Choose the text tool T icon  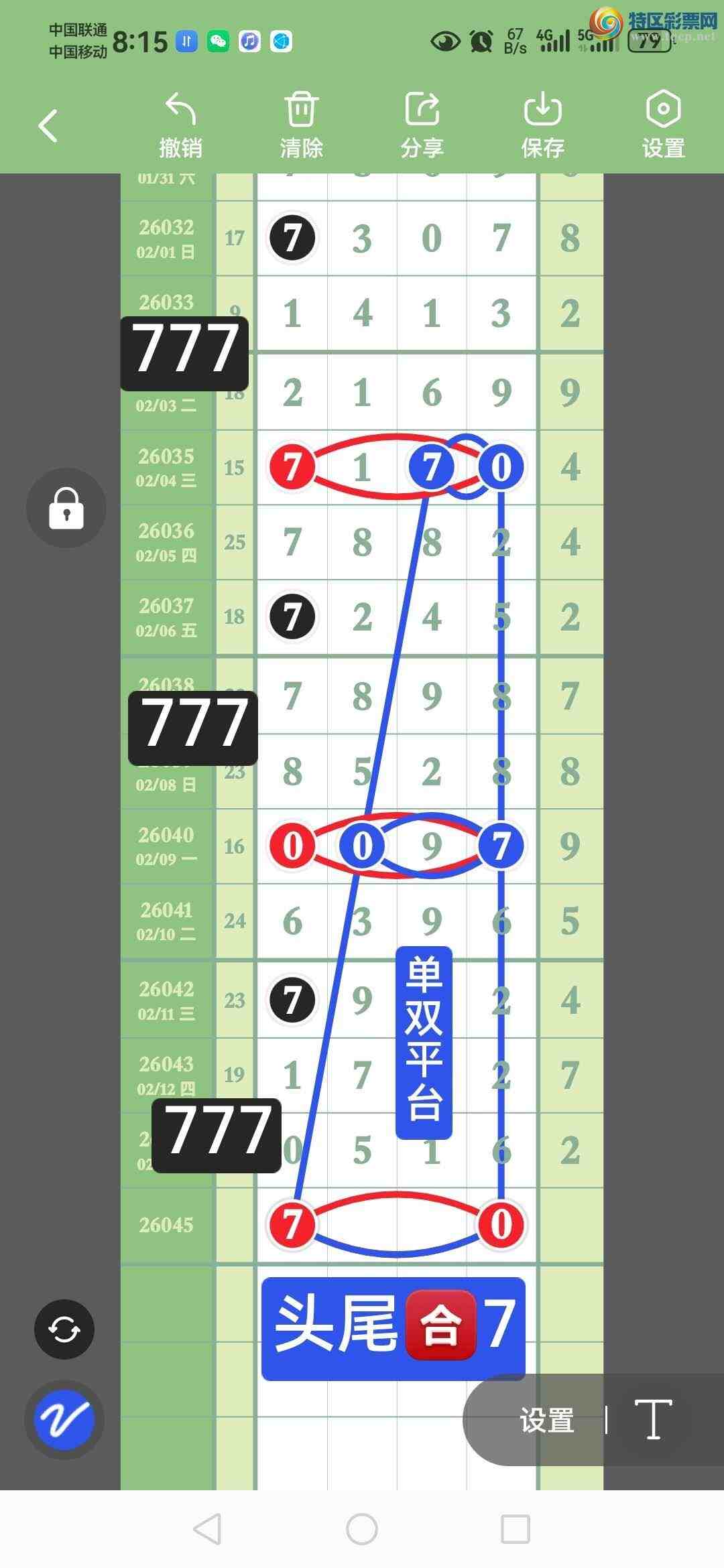[x=653, y=1419]
